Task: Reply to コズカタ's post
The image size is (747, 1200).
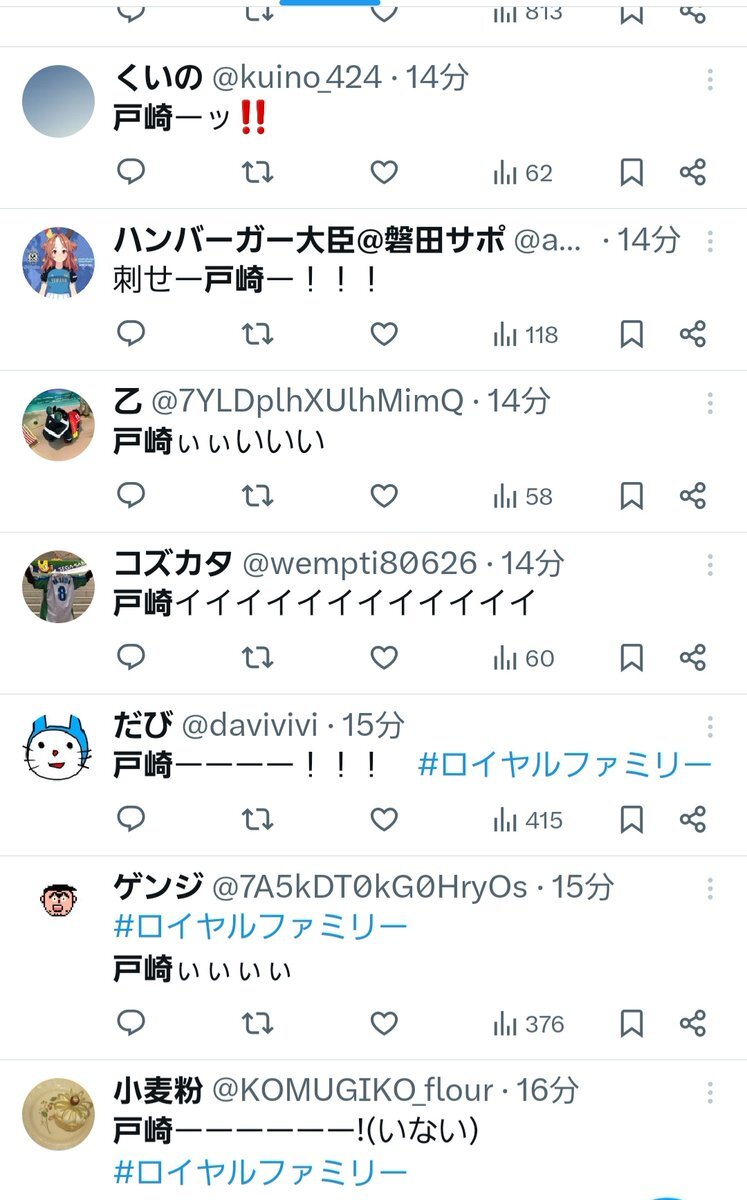Action: [131, 658]
